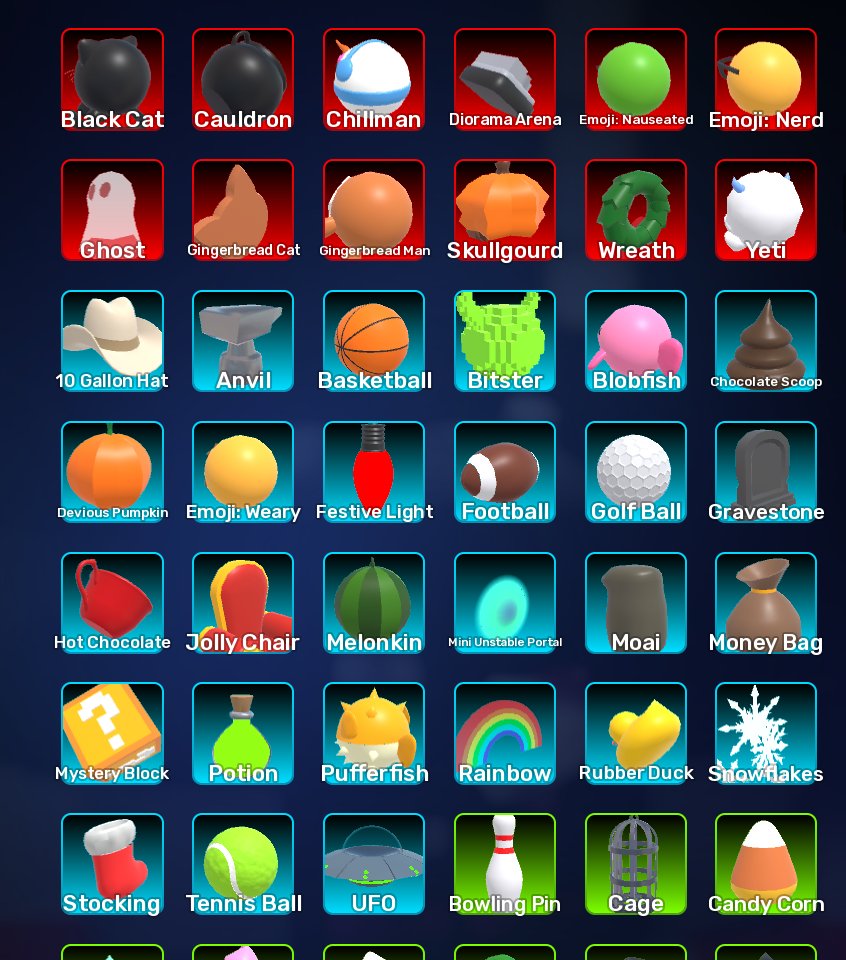Pick the Rubber Duck item

[x=636, y=733]
